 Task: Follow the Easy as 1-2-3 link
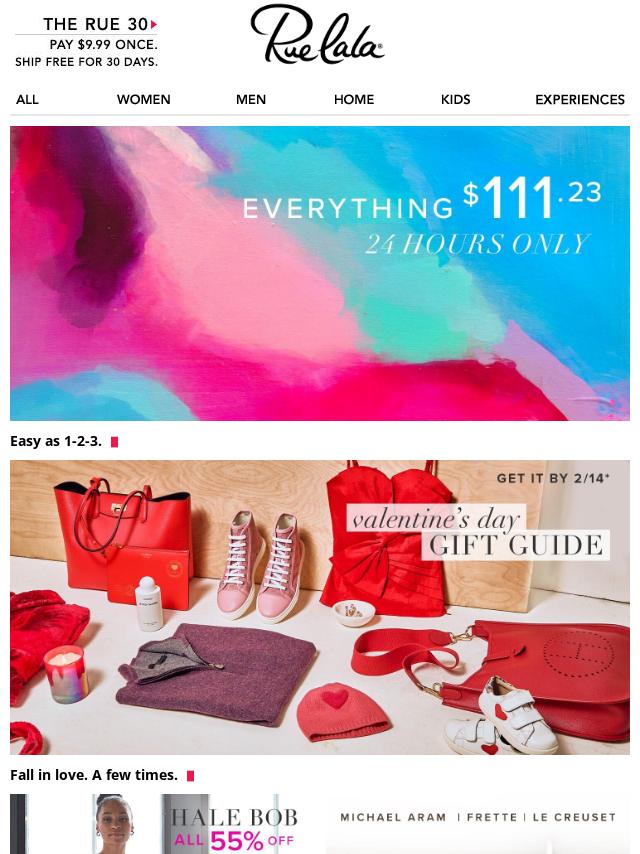57,441
